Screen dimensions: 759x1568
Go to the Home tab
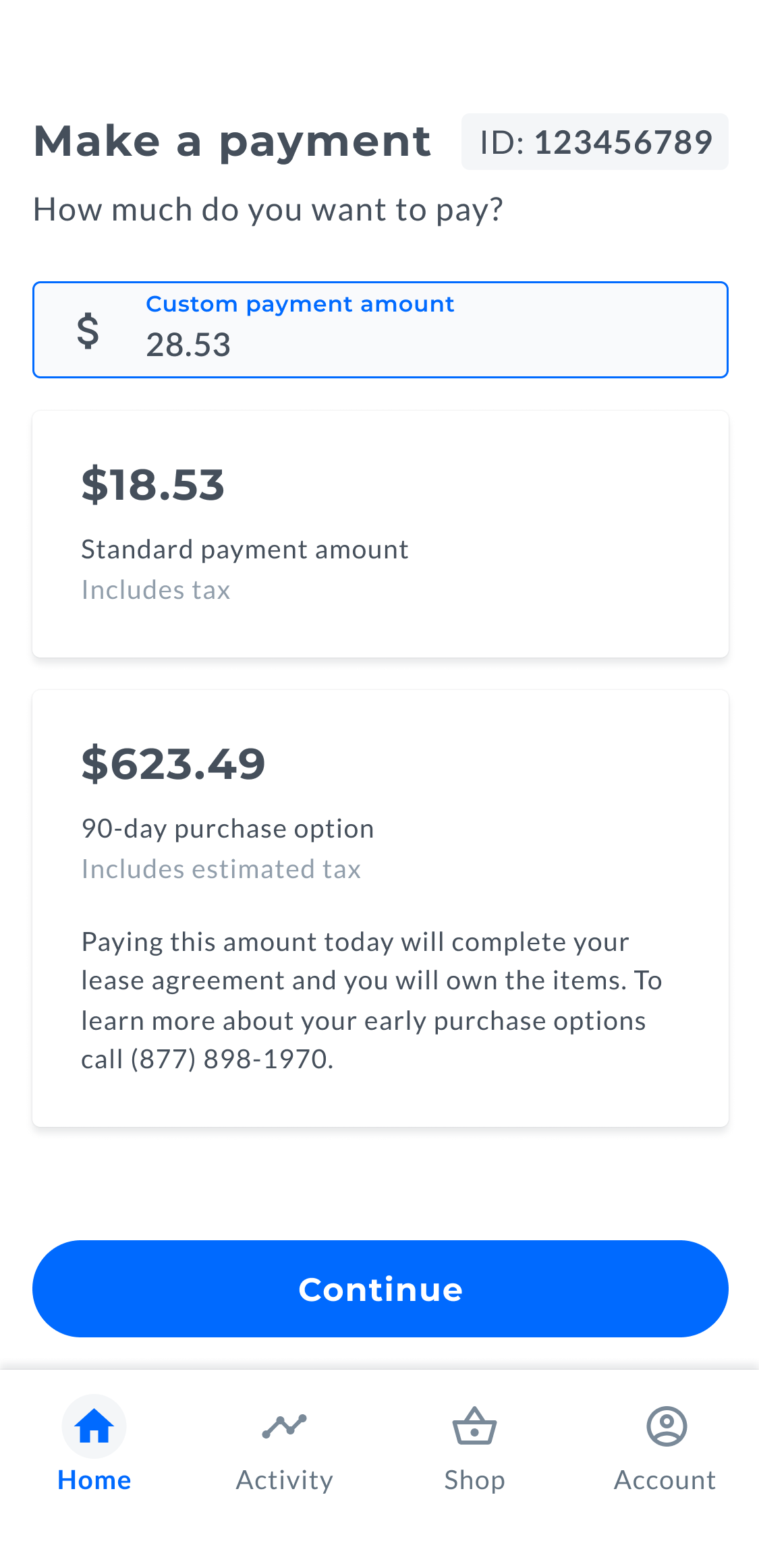coord(94,1445)
